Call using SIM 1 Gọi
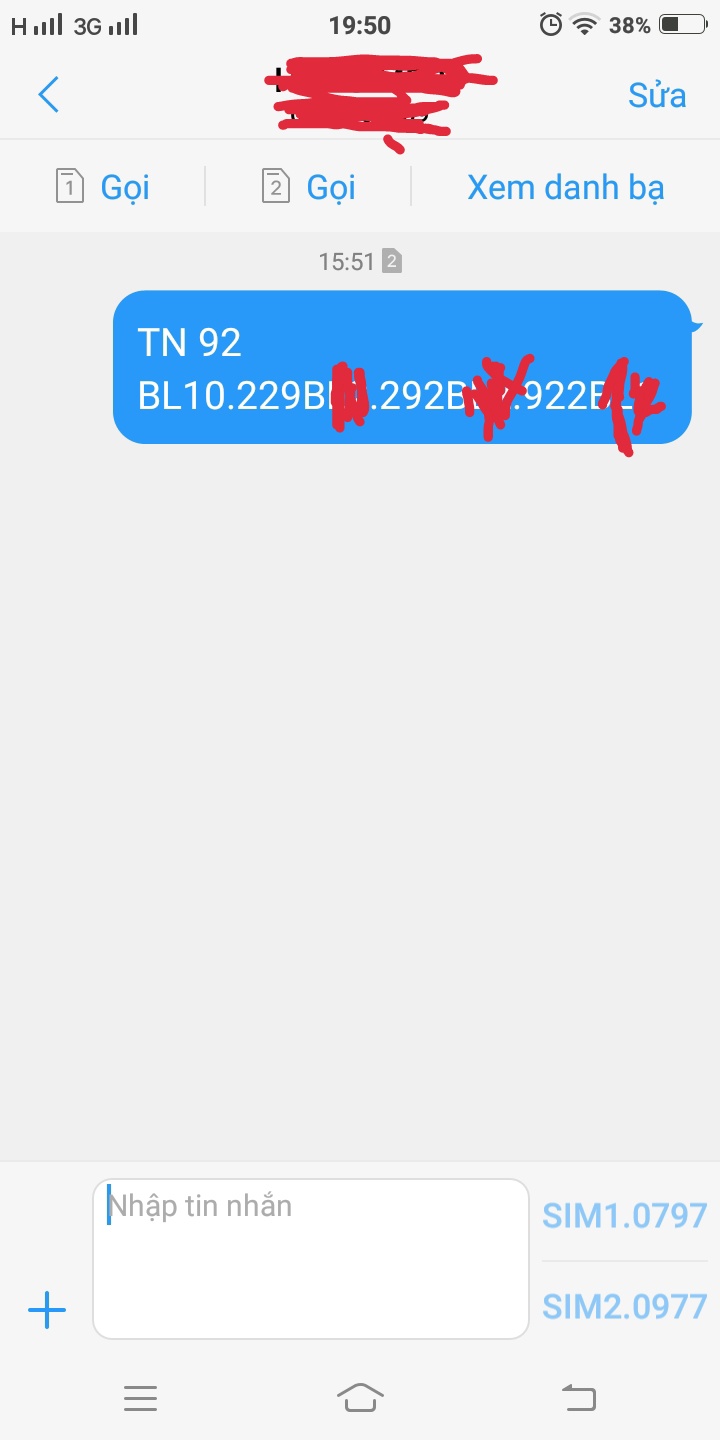Image resolution: width=720 pixels, height=1440 pixels. coord(103,187)
